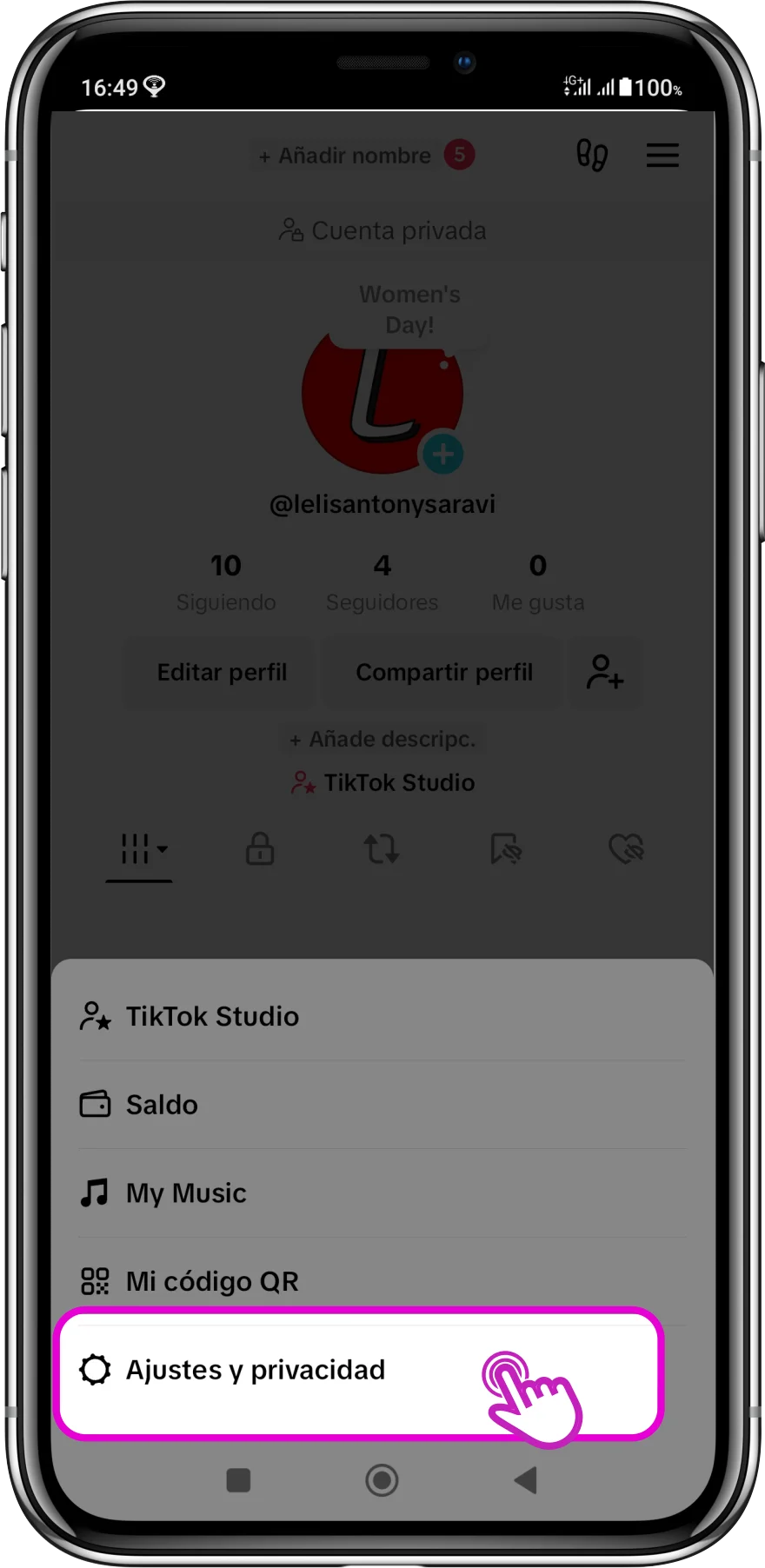765x1568 pixels.
Task: Open the footprints profile views icon
Action: pyautogui.click(x=592, y=156)
